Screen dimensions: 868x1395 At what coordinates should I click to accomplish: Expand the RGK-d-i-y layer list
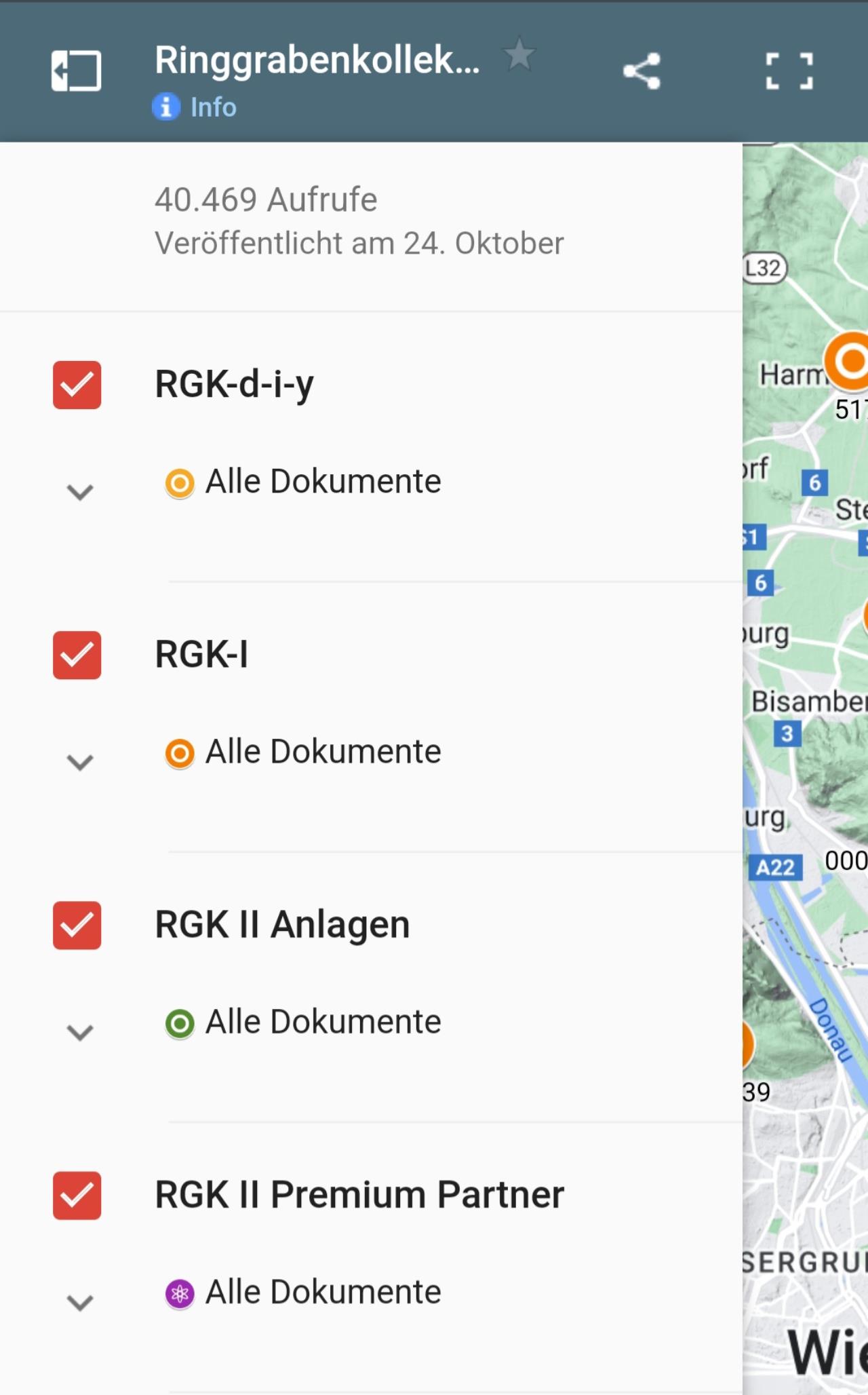coord(80,491)
